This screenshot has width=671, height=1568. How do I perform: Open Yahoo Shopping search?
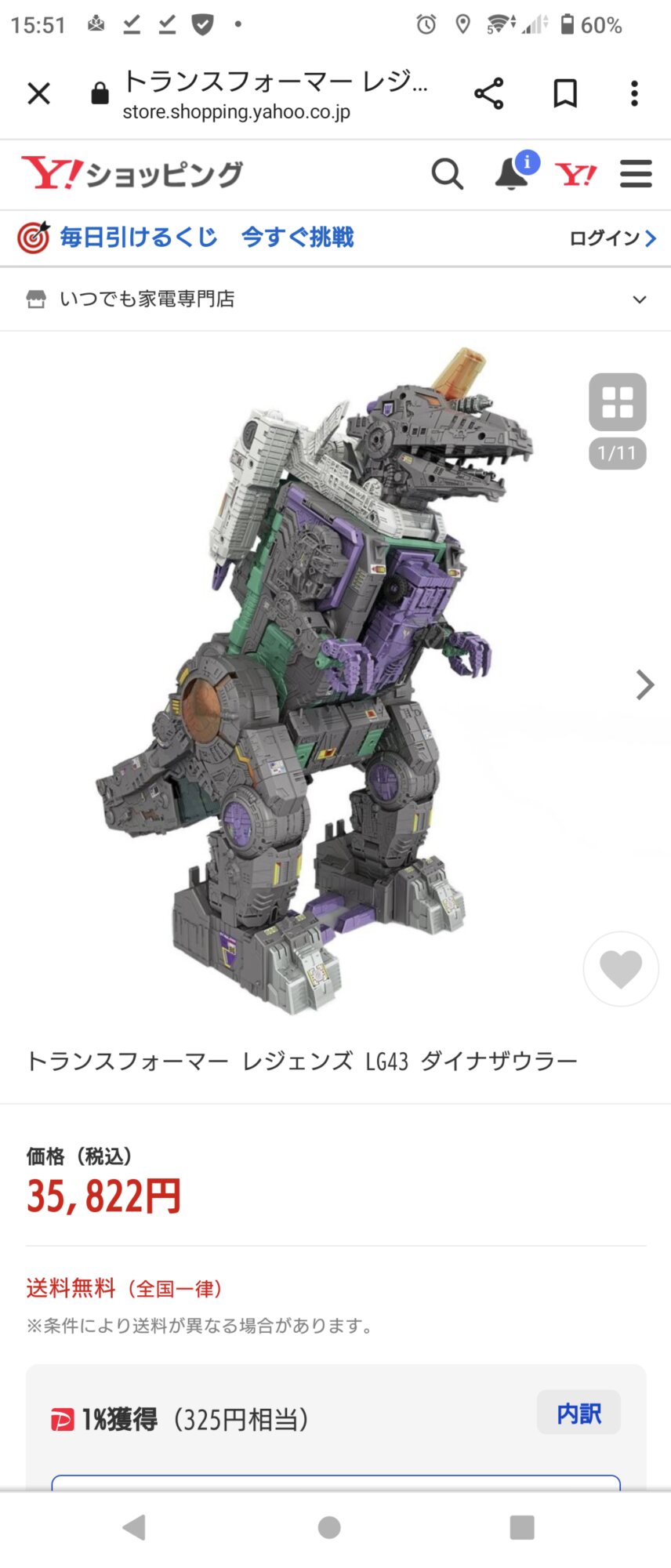coord(447,173)
